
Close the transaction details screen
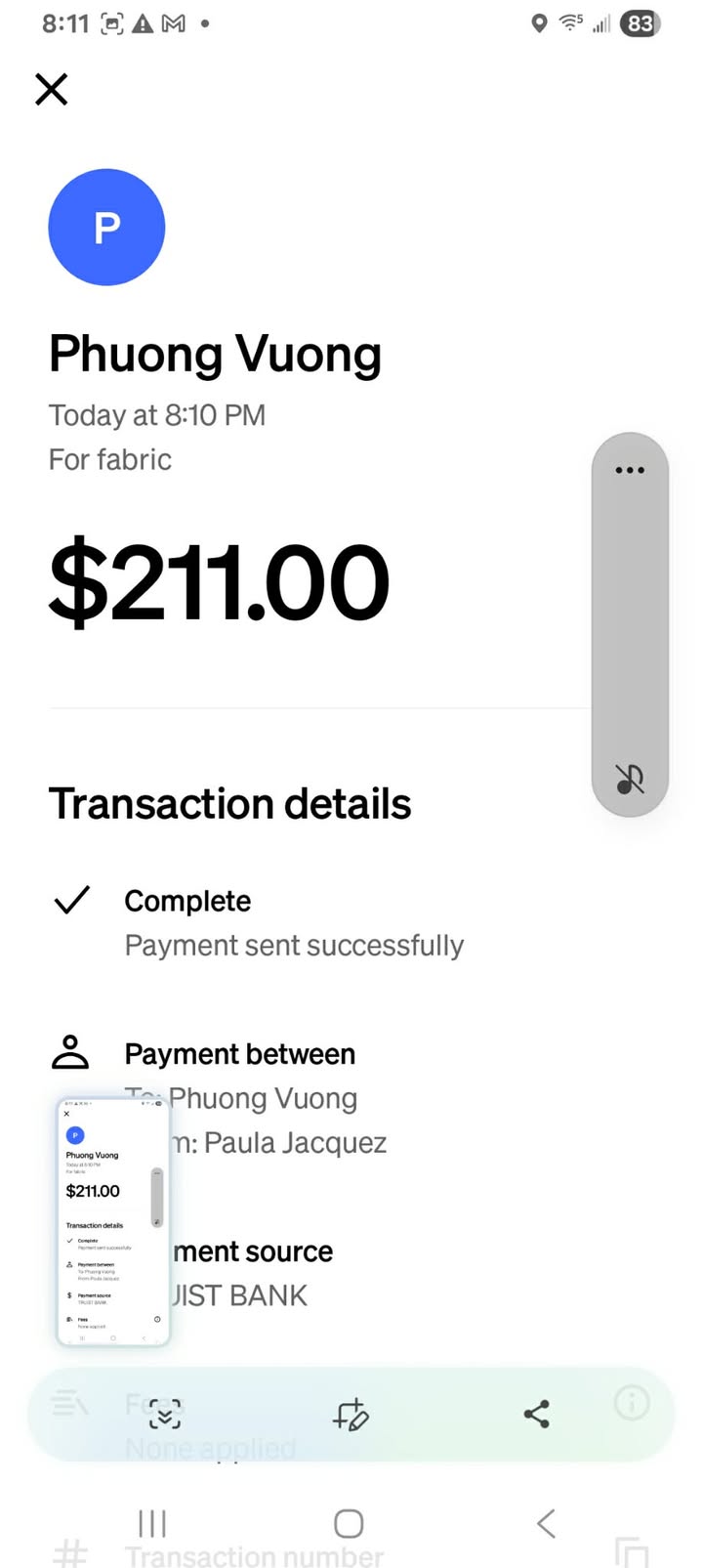point(52,90)
